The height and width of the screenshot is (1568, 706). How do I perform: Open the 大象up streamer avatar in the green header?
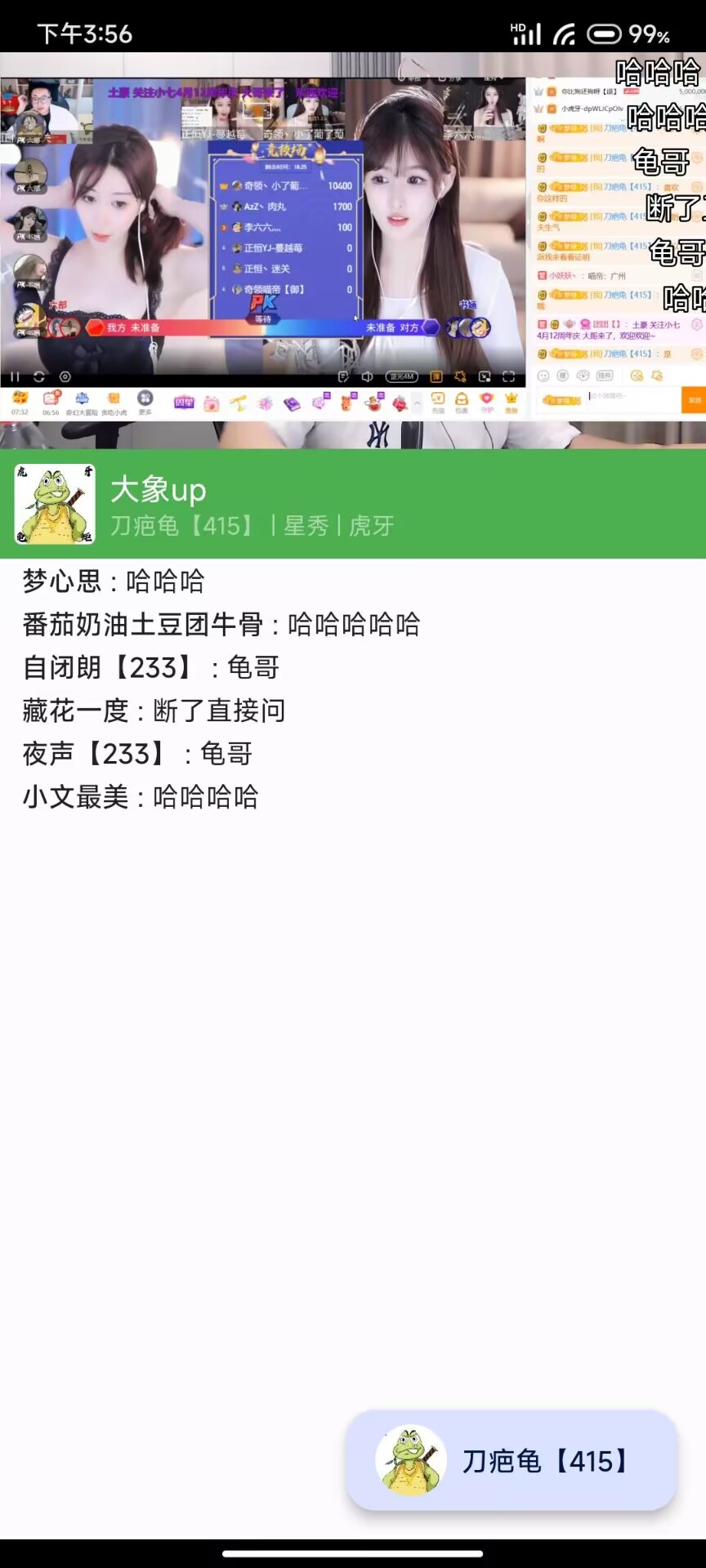pos(55,504)
